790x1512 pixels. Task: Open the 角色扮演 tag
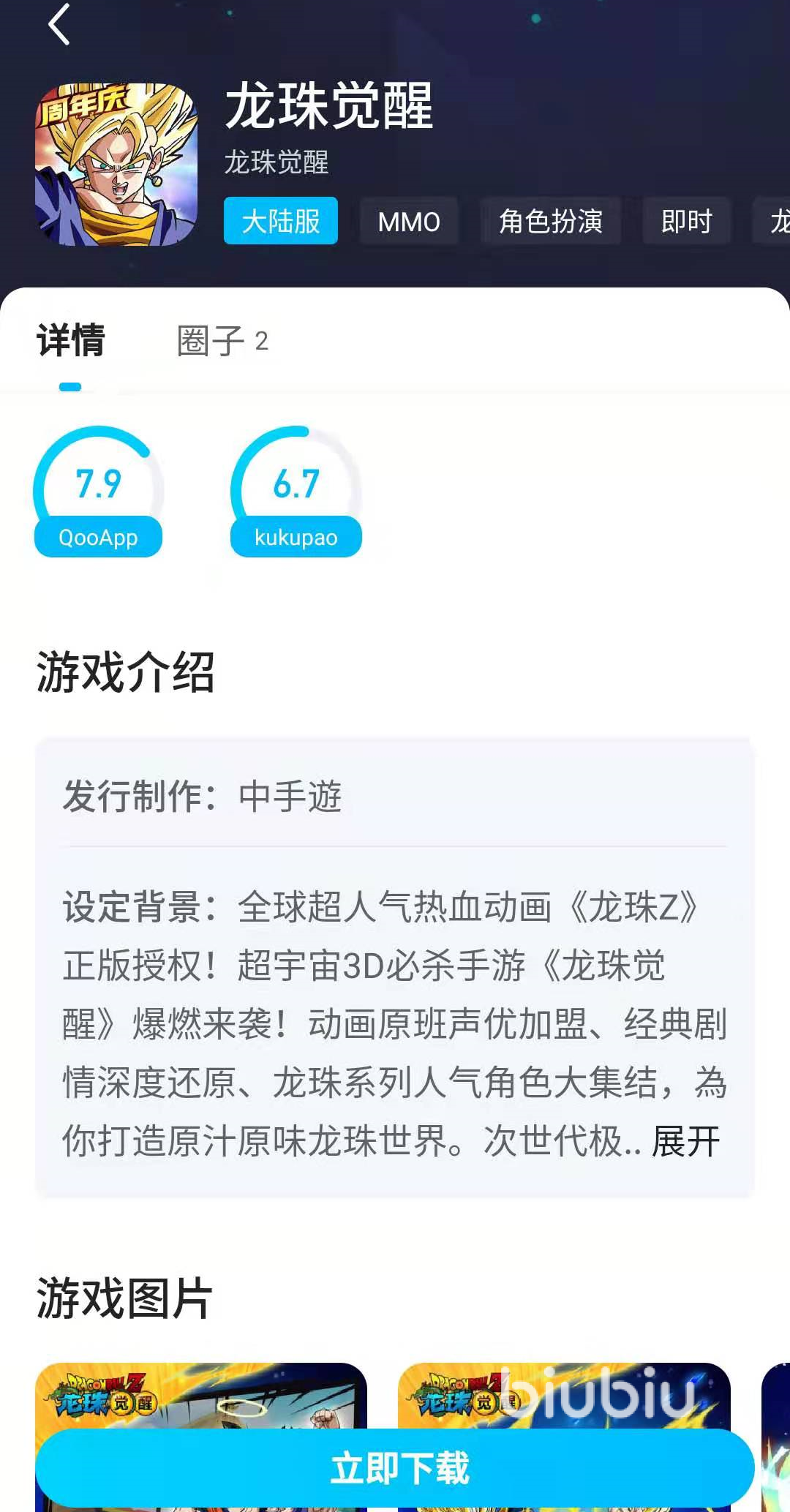pos(550,221)
